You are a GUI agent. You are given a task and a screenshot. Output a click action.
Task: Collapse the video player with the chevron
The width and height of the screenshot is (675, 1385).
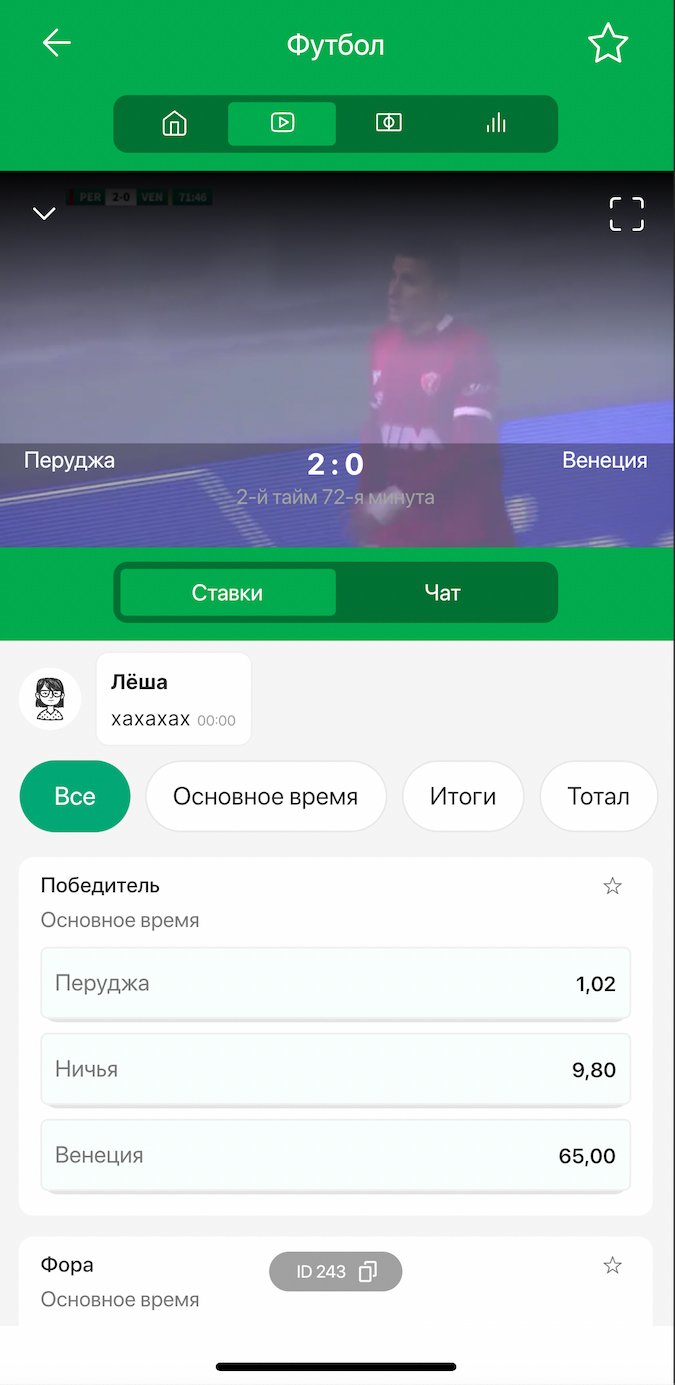coord(44,213)
